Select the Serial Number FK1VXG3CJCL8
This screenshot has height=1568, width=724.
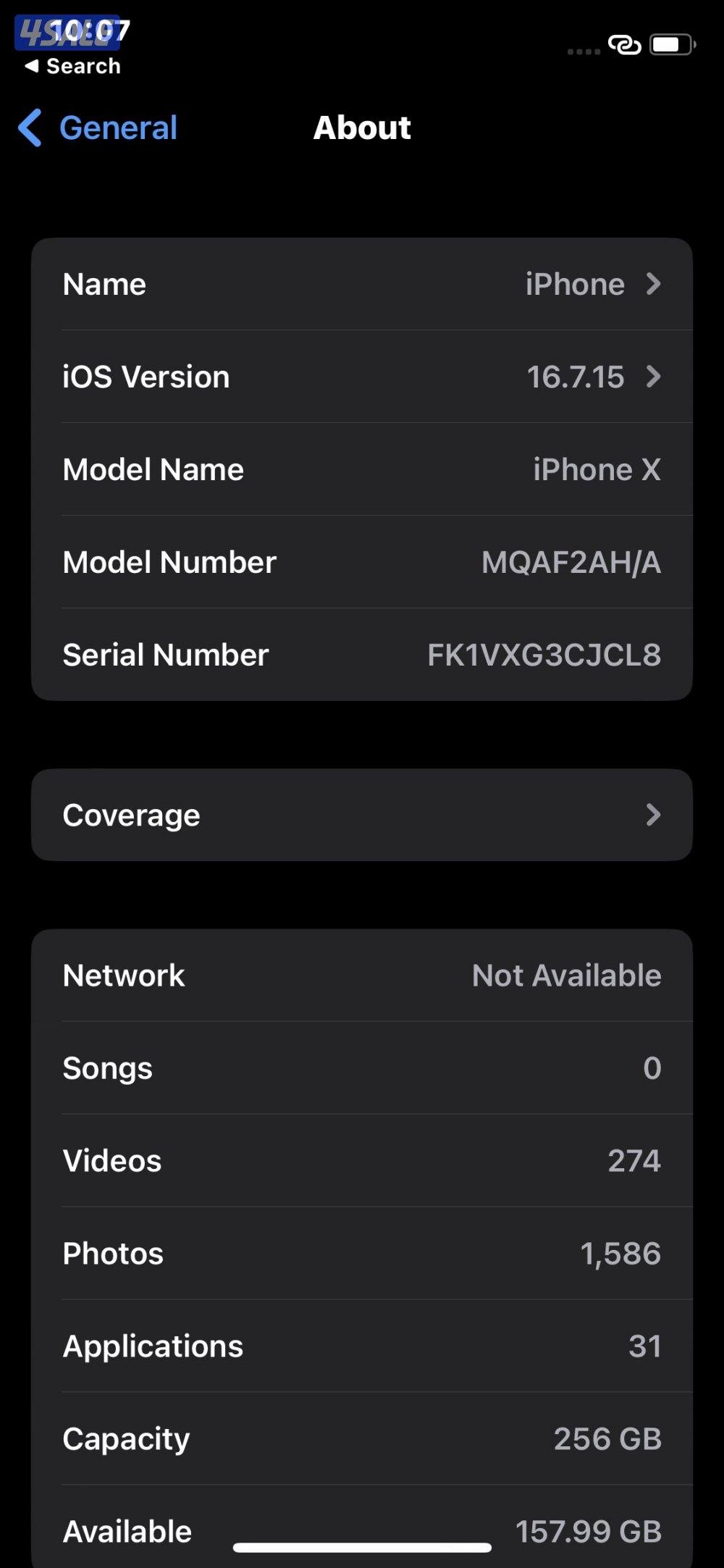click(x=362, y=654)
